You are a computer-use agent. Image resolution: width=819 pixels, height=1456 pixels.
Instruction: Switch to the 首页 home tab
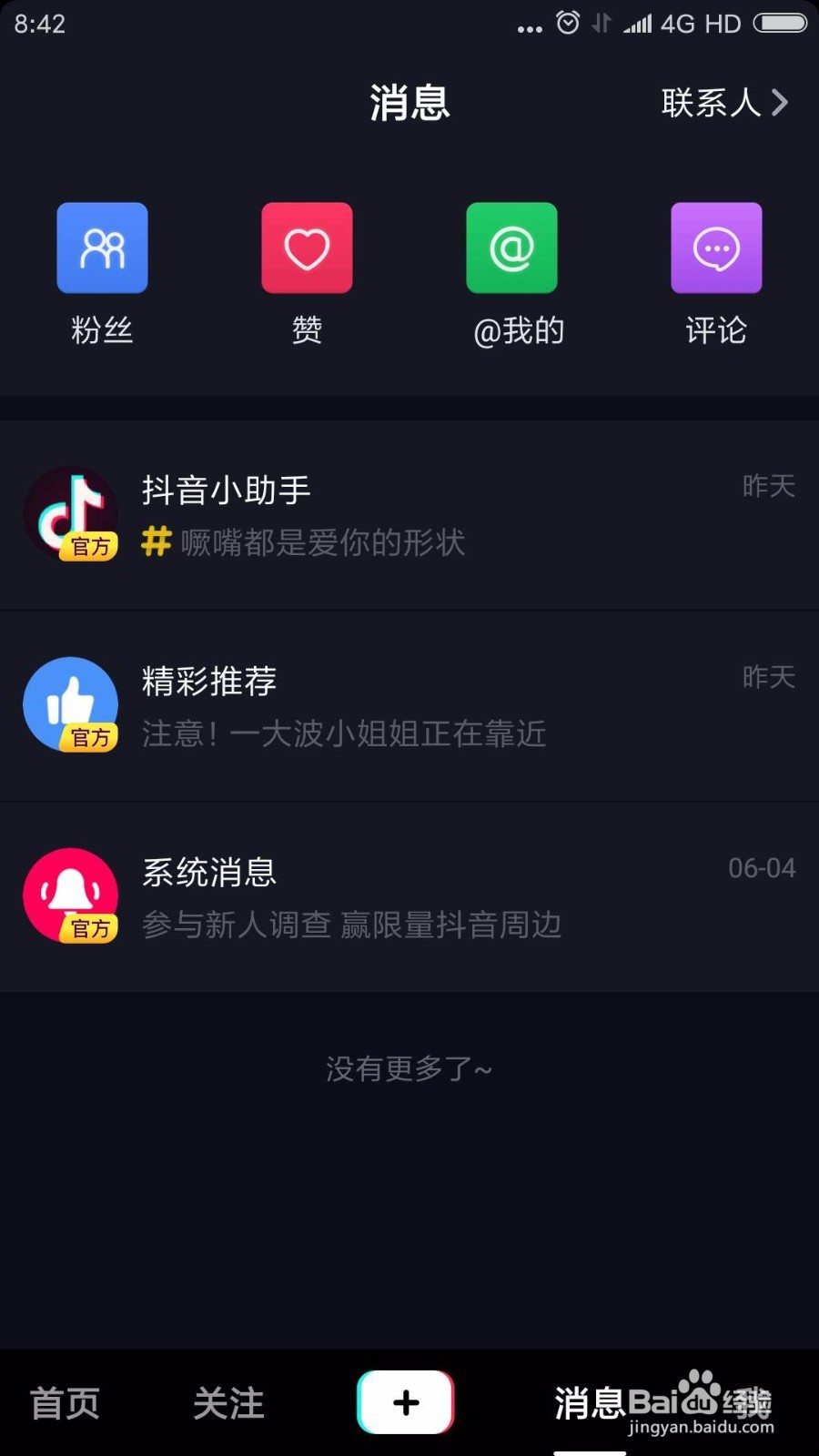point(65,1403)
